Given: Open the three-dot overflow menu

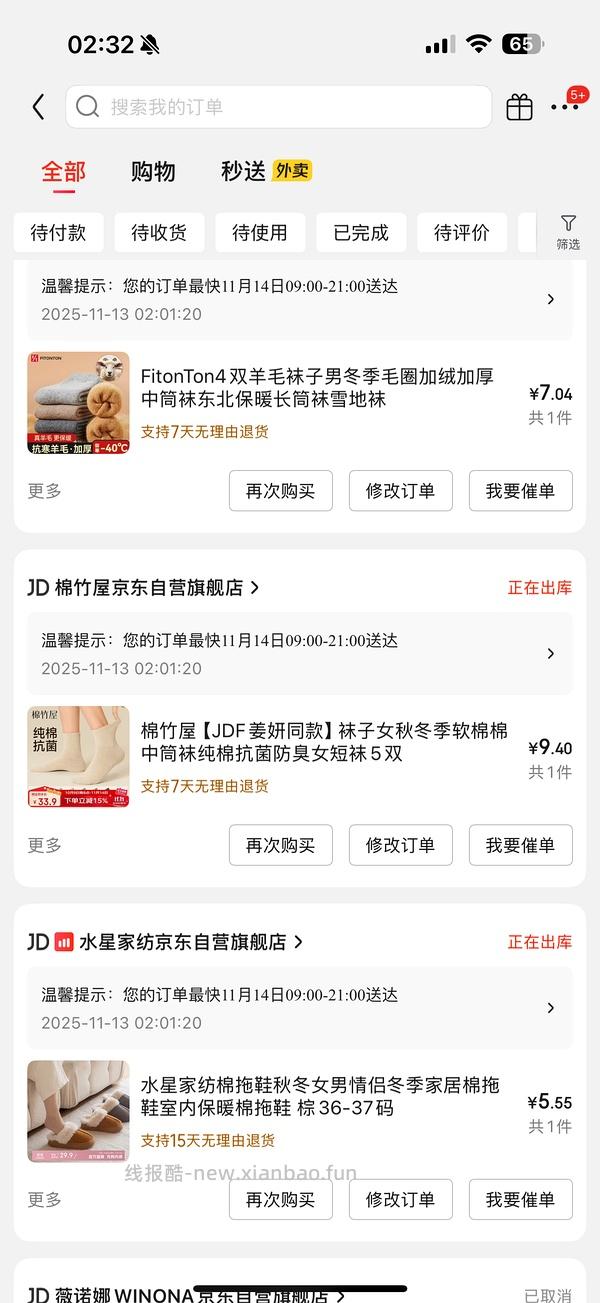Looking at the screenshot, I should point(565,107).
